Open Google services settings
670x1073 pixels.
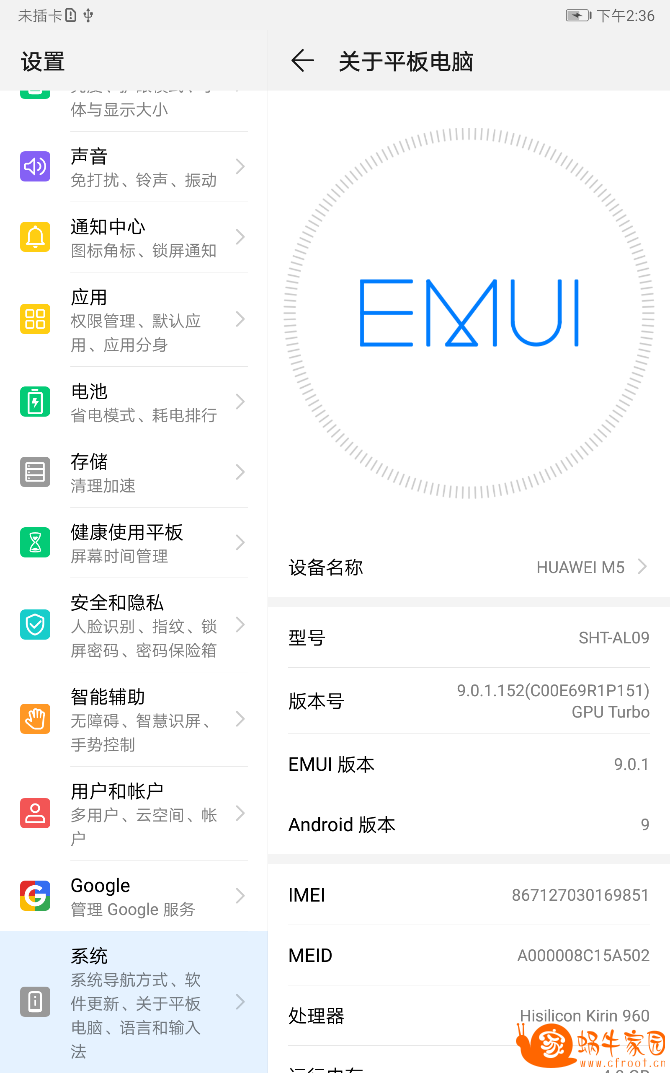pyautogui.click(x=134, y=896)
